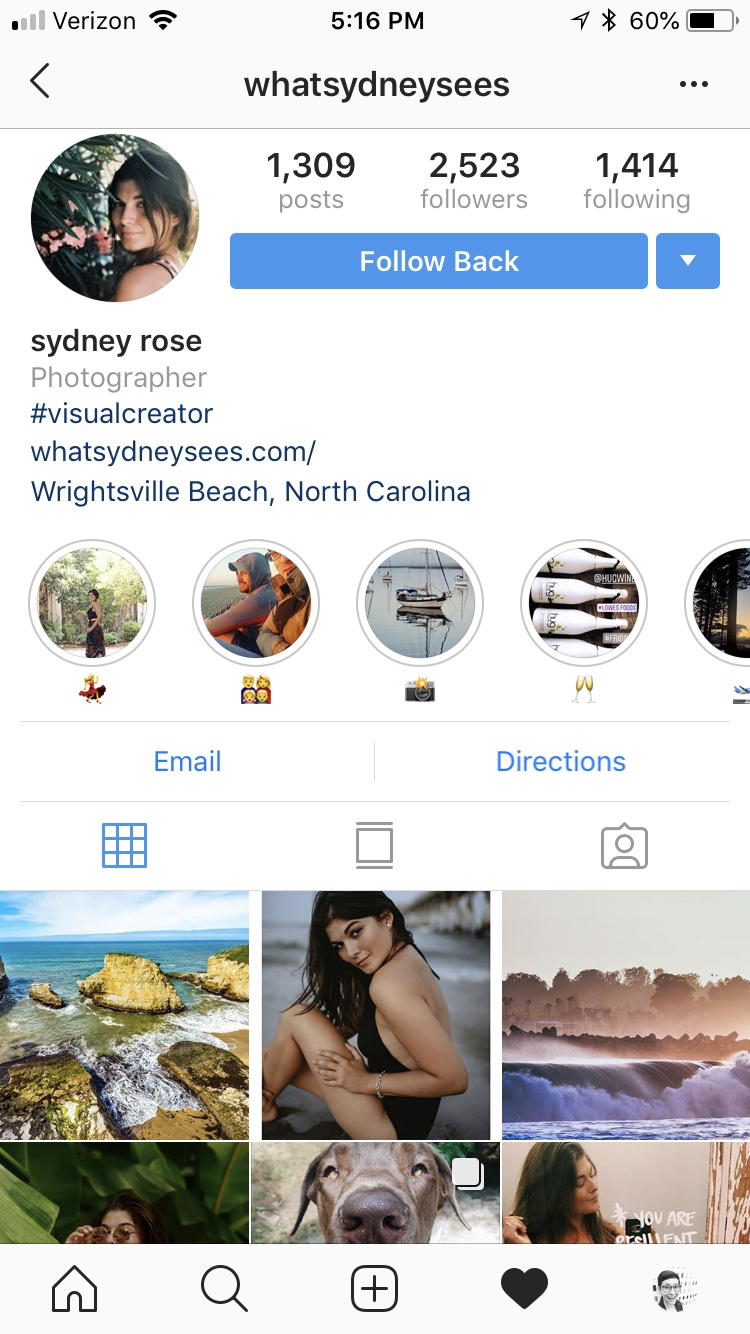Get Directions to the business
Image resolution: width=750 pixels, height=1334 pixels.
click(x=561, y=761)
